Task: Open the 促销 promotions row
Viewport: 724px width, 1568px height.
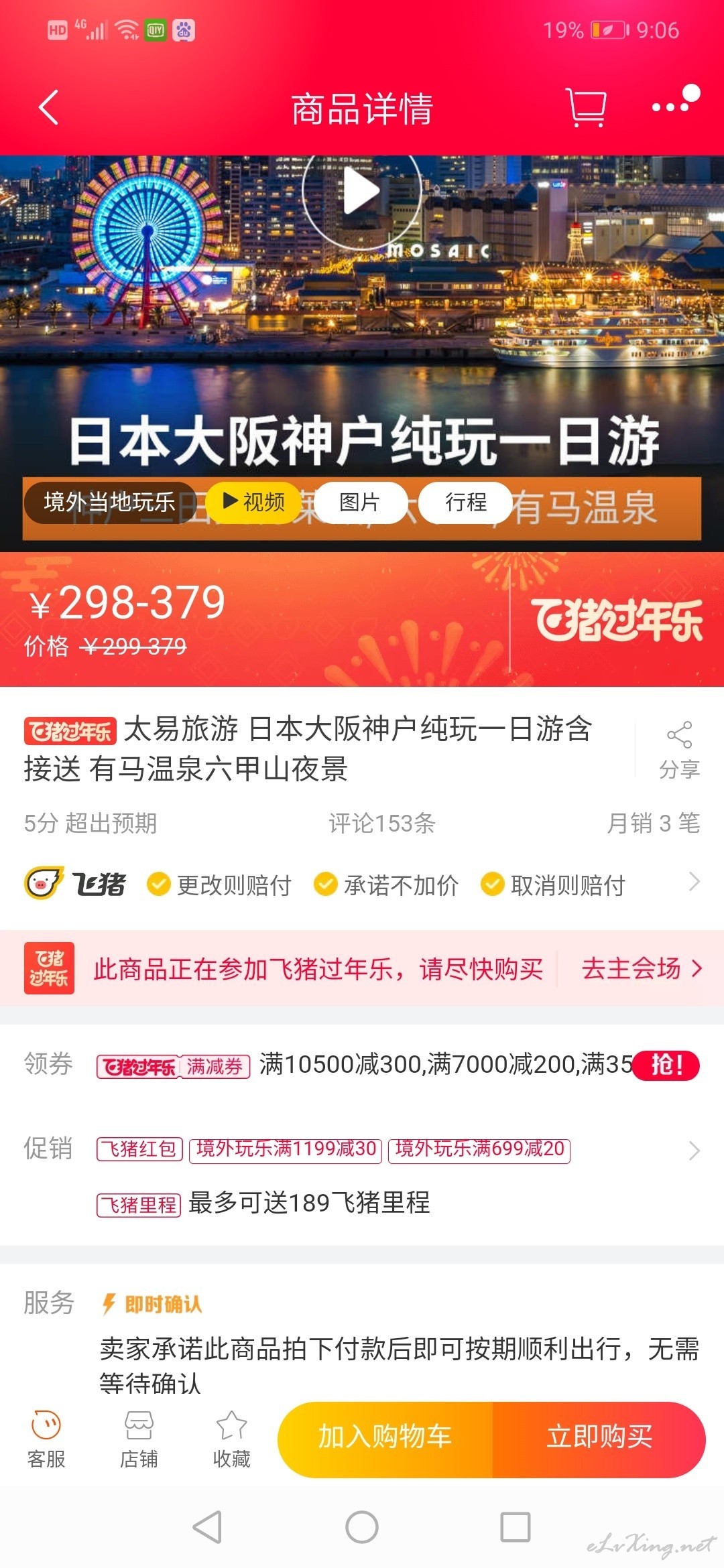Action: [362, 1150]
